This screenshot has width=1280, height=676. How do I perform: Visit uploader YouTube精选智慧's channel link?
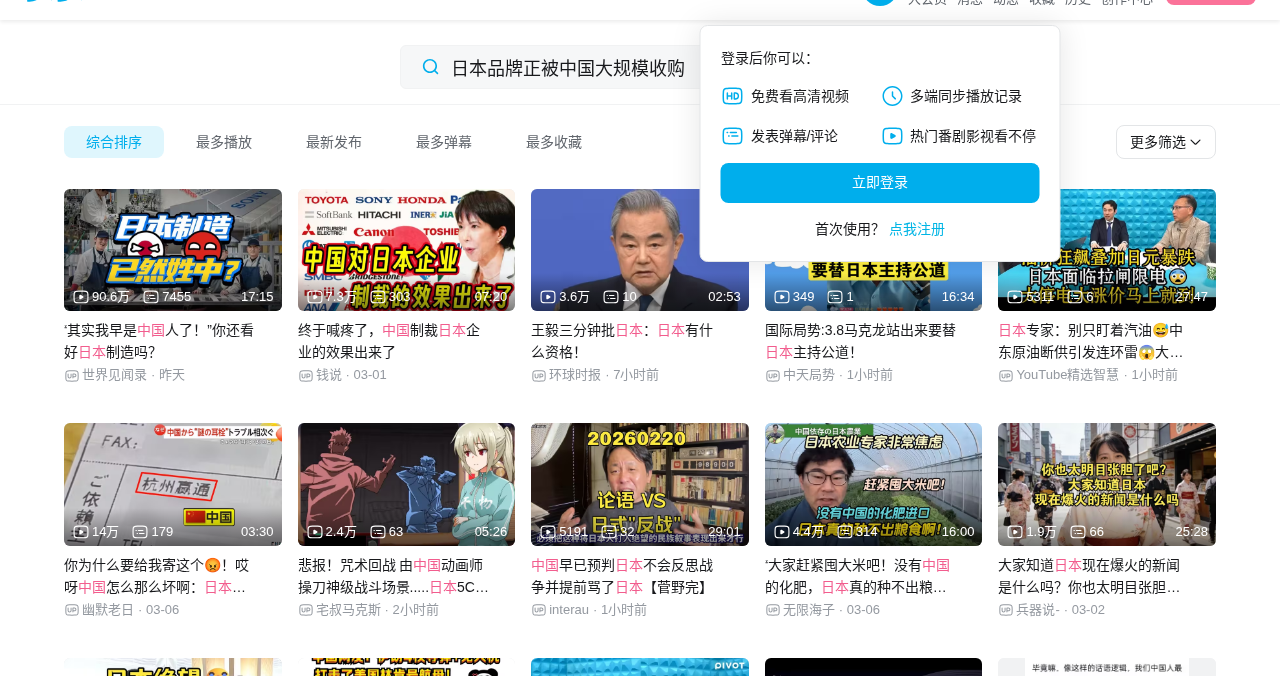pyautogui.click(x=1067, y=375)
